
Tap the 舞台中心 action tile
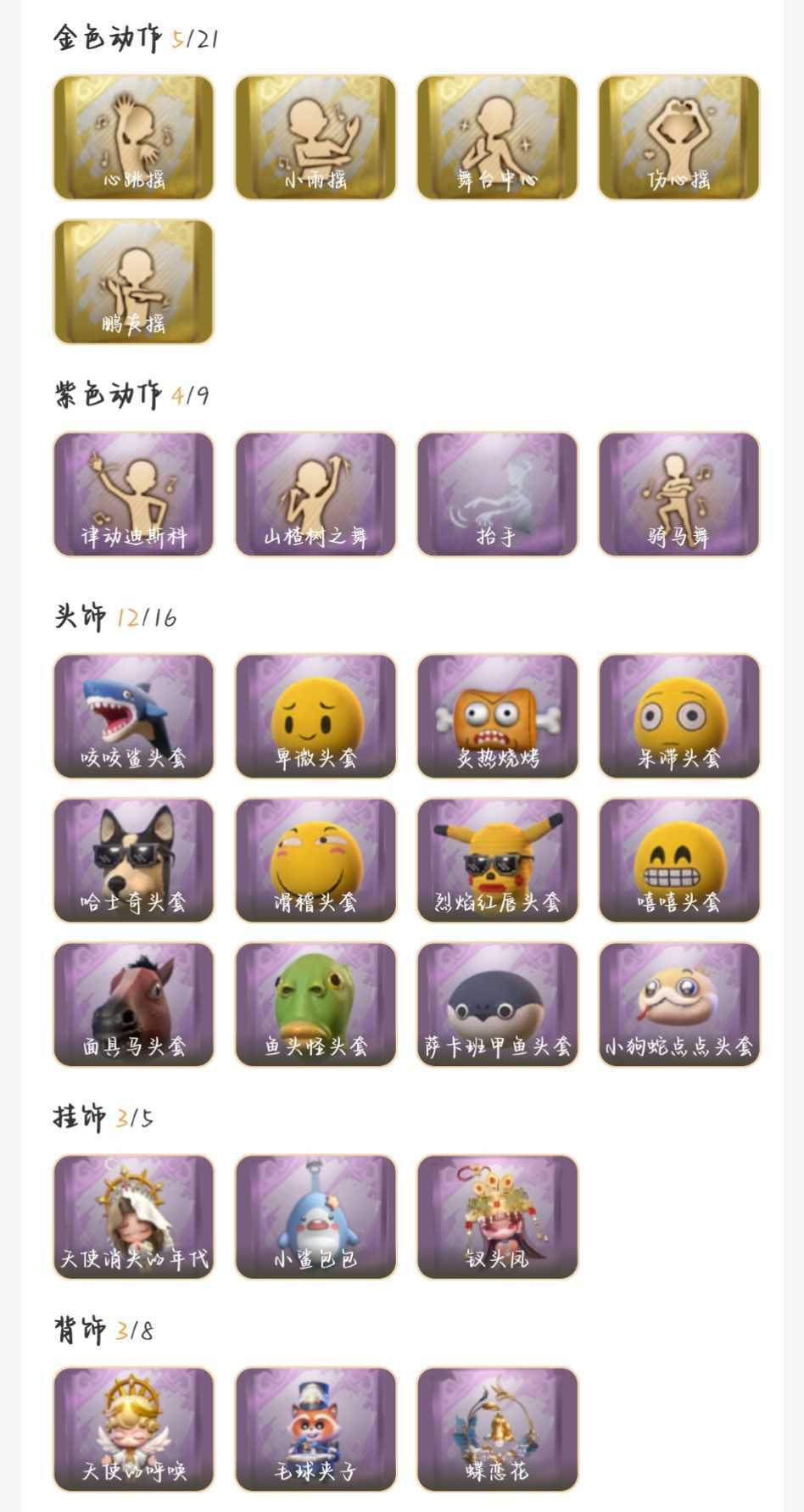tap(497, 137)
